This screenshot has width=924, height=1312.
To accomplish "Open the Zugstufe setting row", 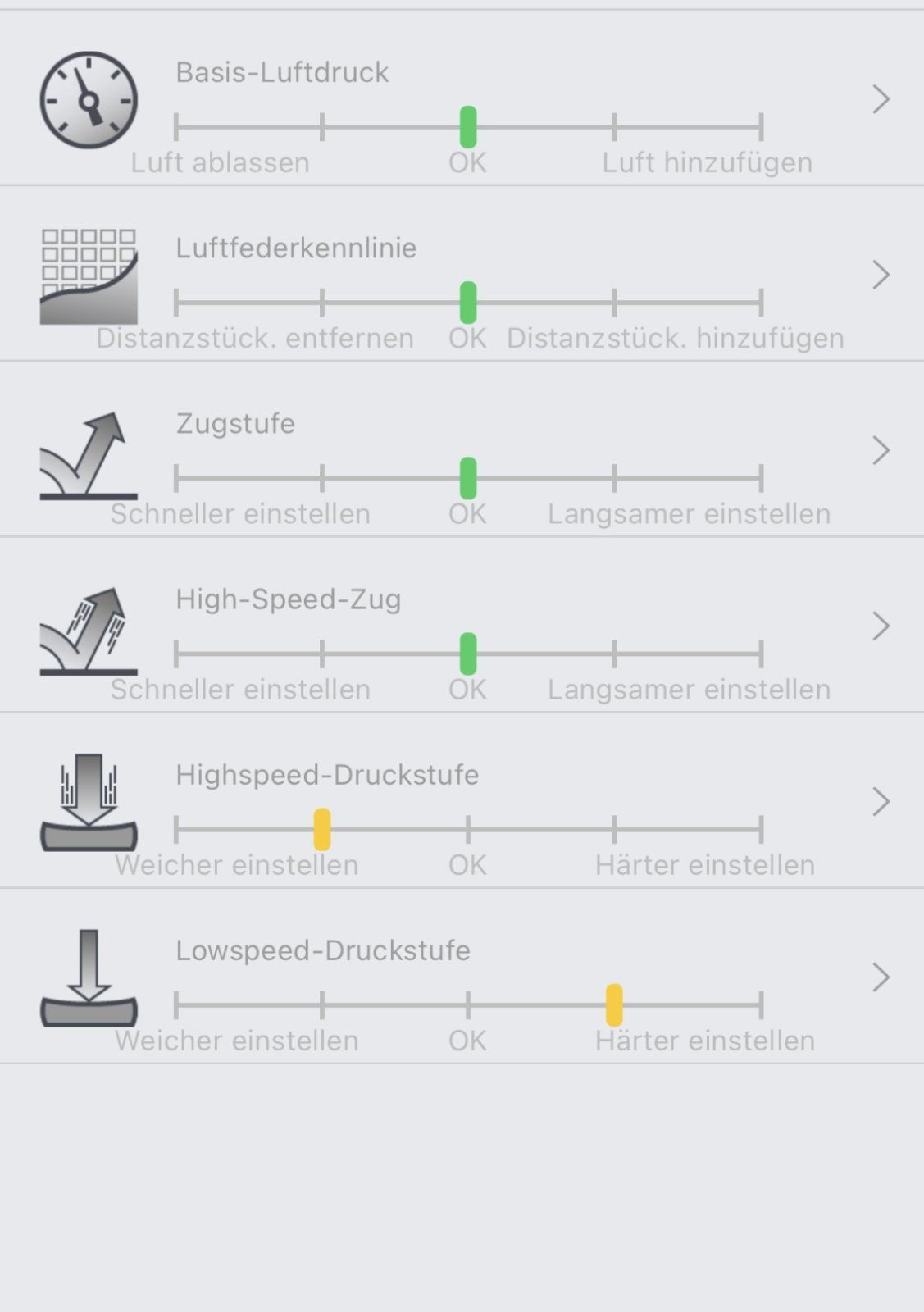I will click(880, 450).
